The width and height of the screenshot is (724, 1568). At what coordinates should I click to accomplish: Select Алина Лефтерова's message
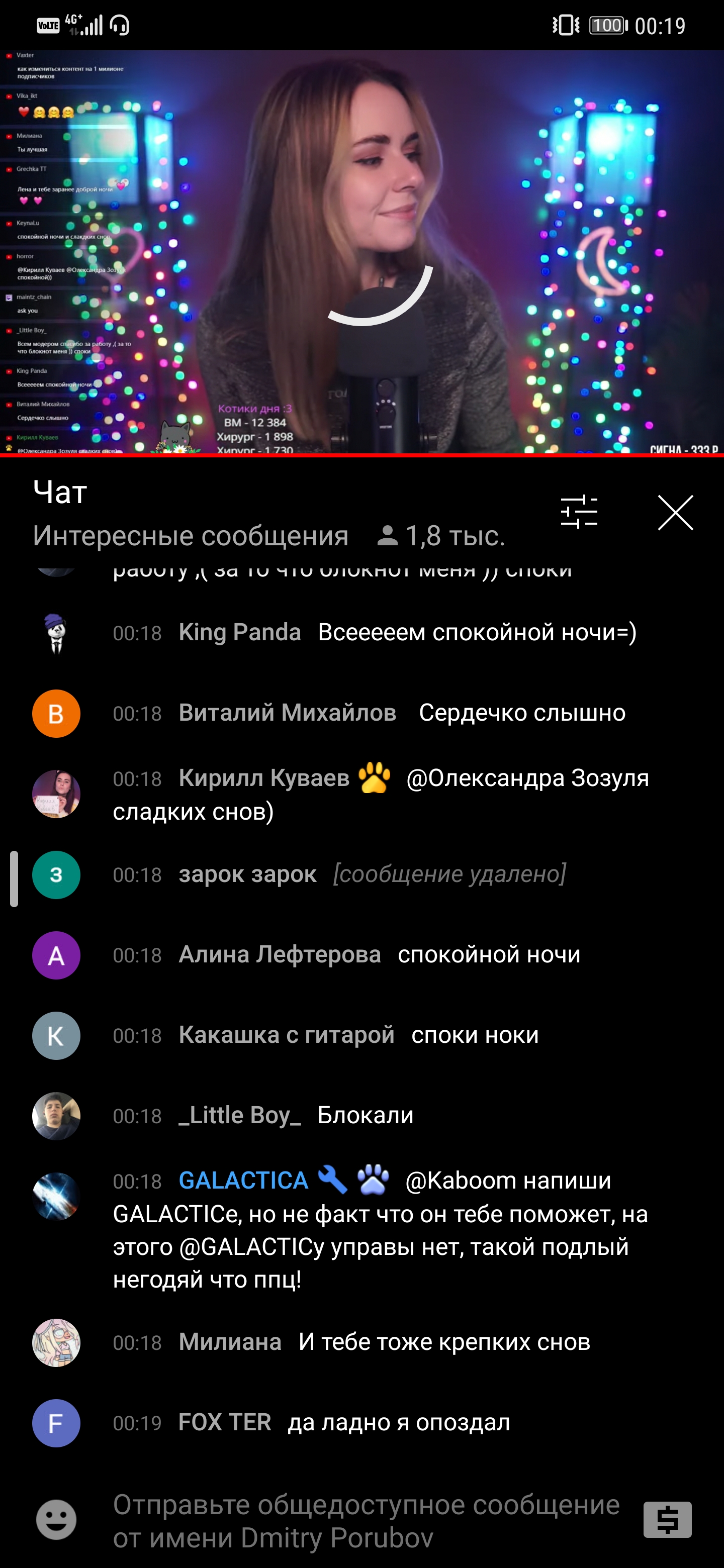click(361, 955)
